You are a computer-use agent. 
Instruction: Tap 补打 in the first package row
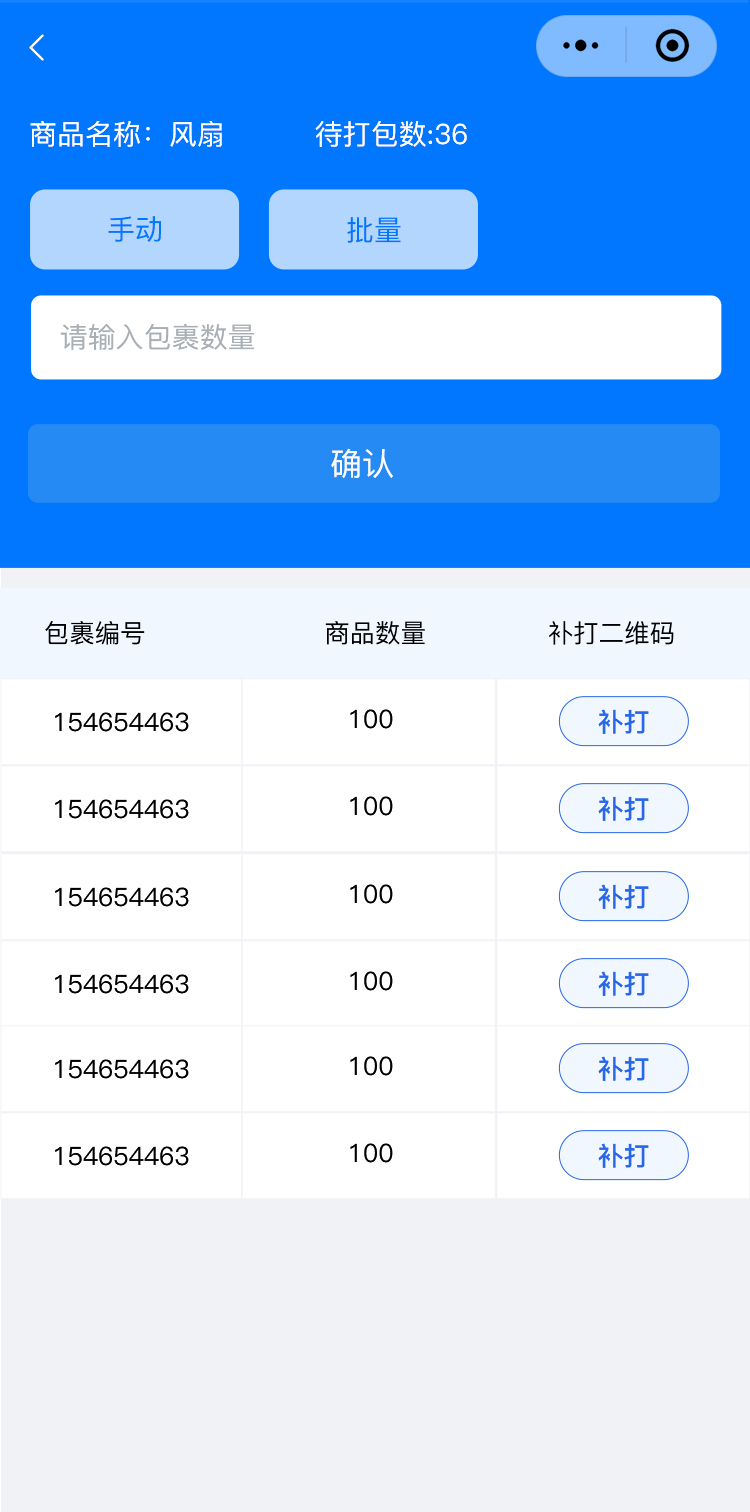pyautogui.click(x=623, y=722)
